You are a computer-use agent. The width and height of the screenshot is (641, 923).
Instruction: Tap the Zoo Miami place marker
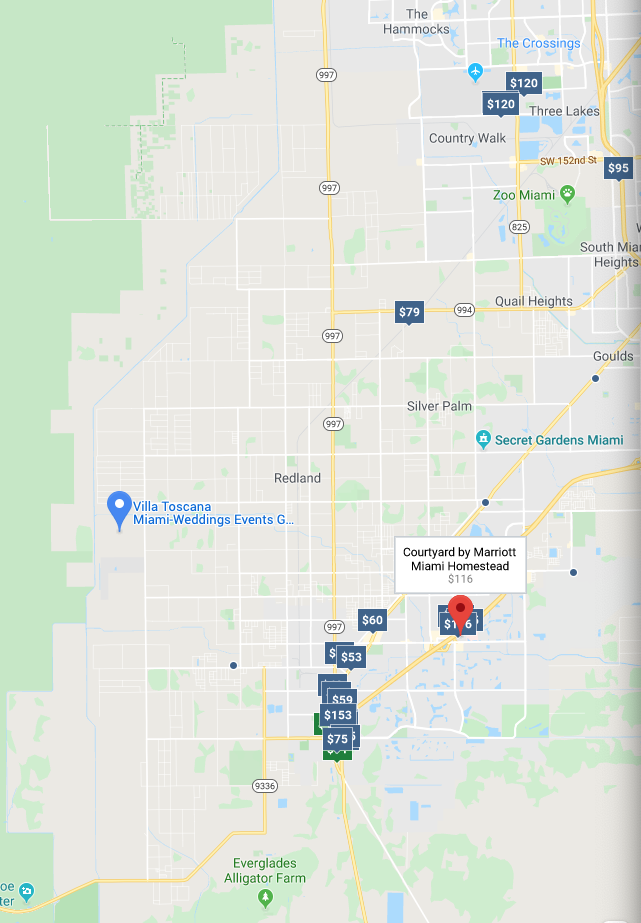(568, 193)
